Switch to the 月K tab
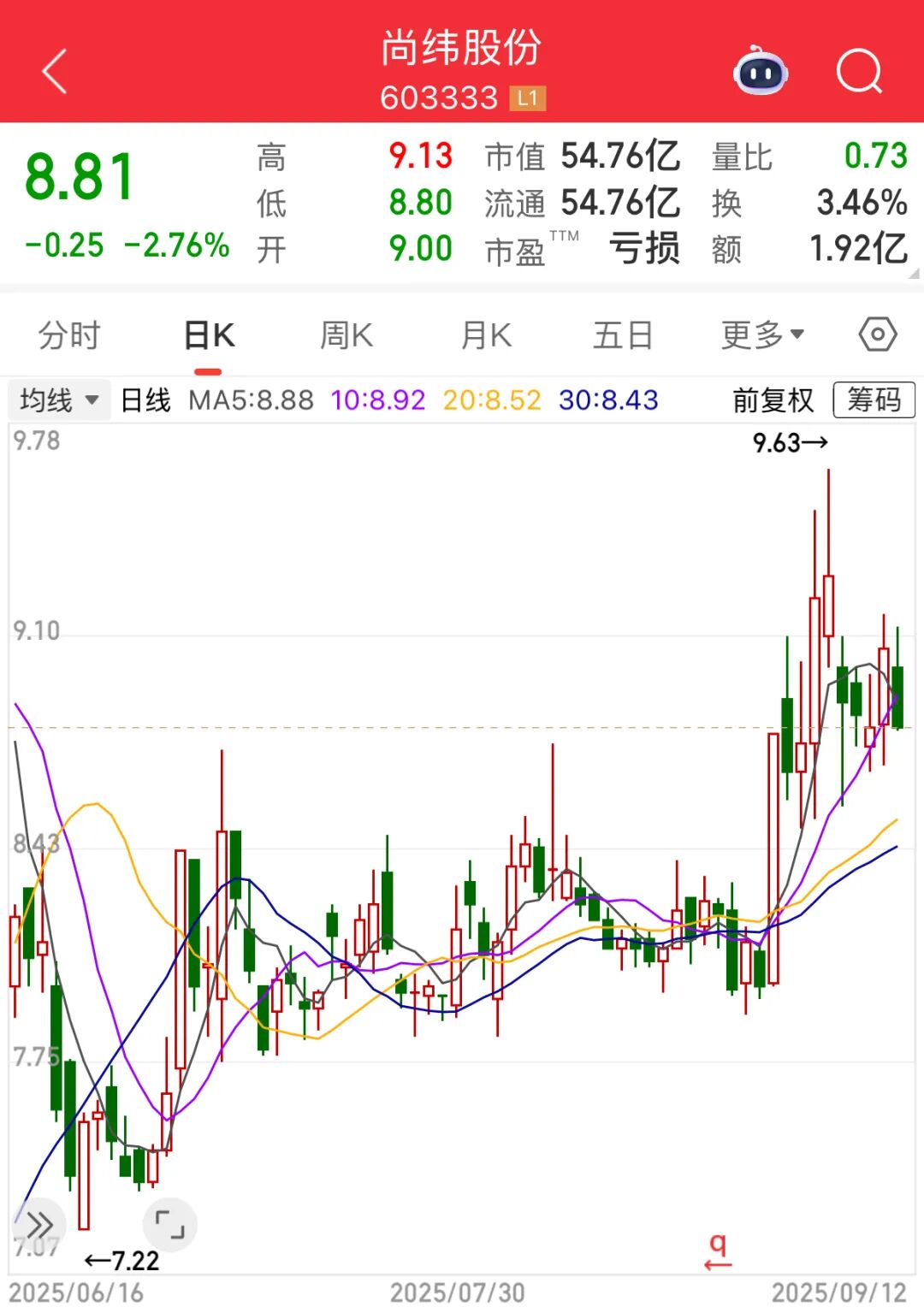The width and height of the screenshot is (924, 1307). (485, 335)
